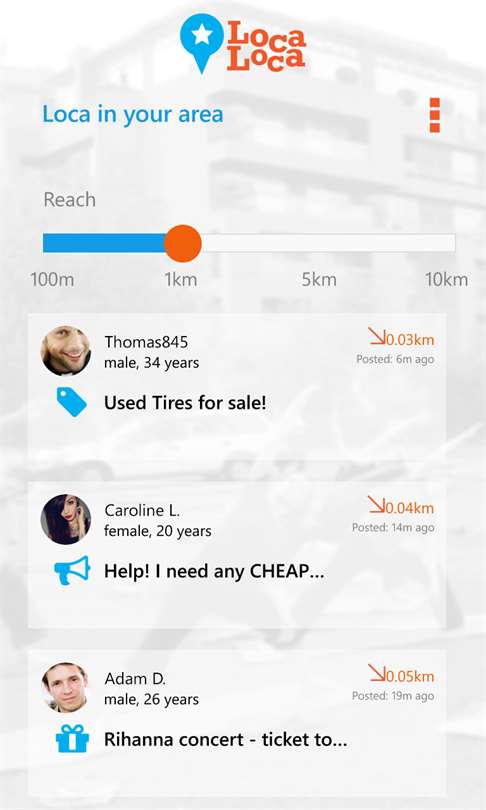The width and height of the screenshot is (486, 810).
Task: Open Caroline L.'s Help post
Action: pos(238,554)
